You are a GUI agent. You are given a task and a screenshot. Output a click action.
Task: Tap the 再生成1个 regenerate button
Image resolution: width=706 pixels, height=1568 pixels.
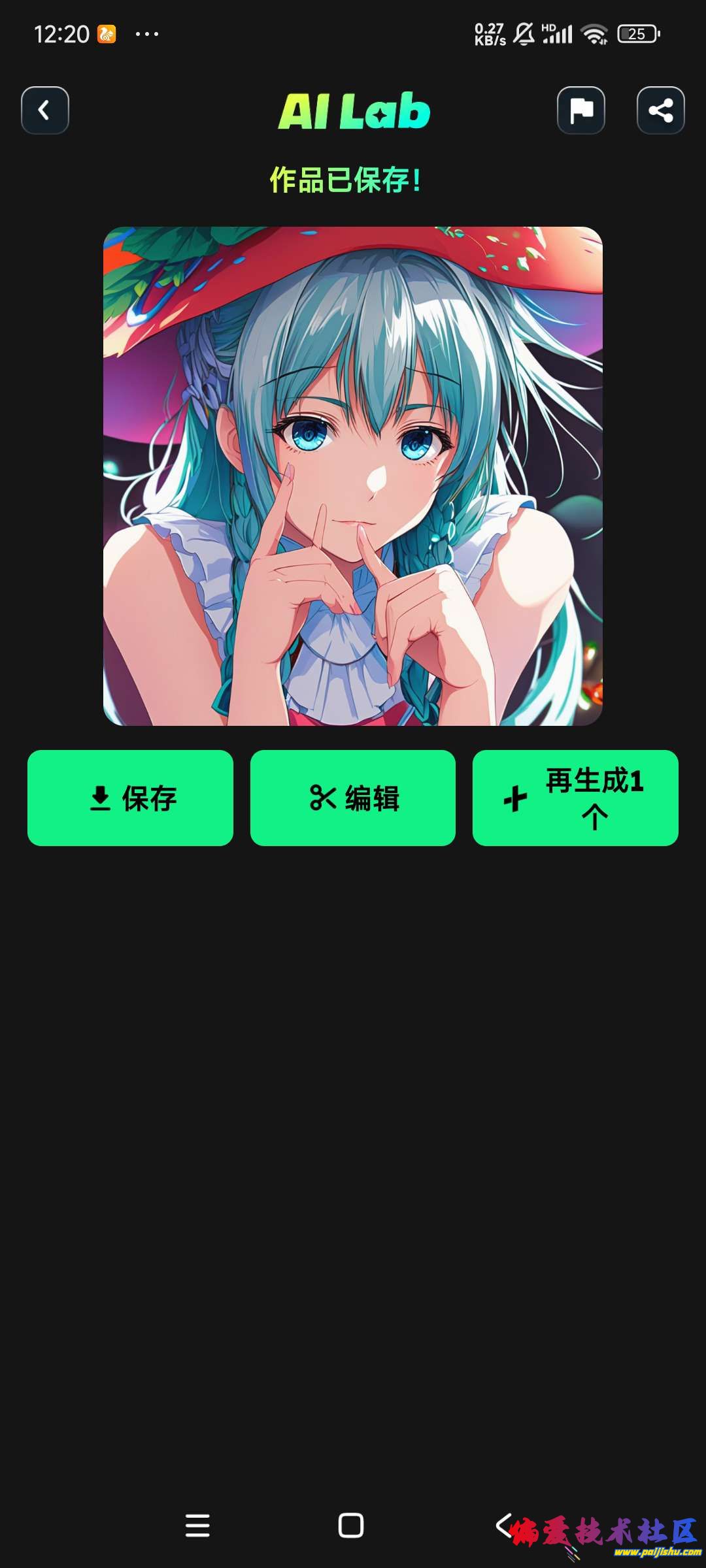(x=575, y=798)
